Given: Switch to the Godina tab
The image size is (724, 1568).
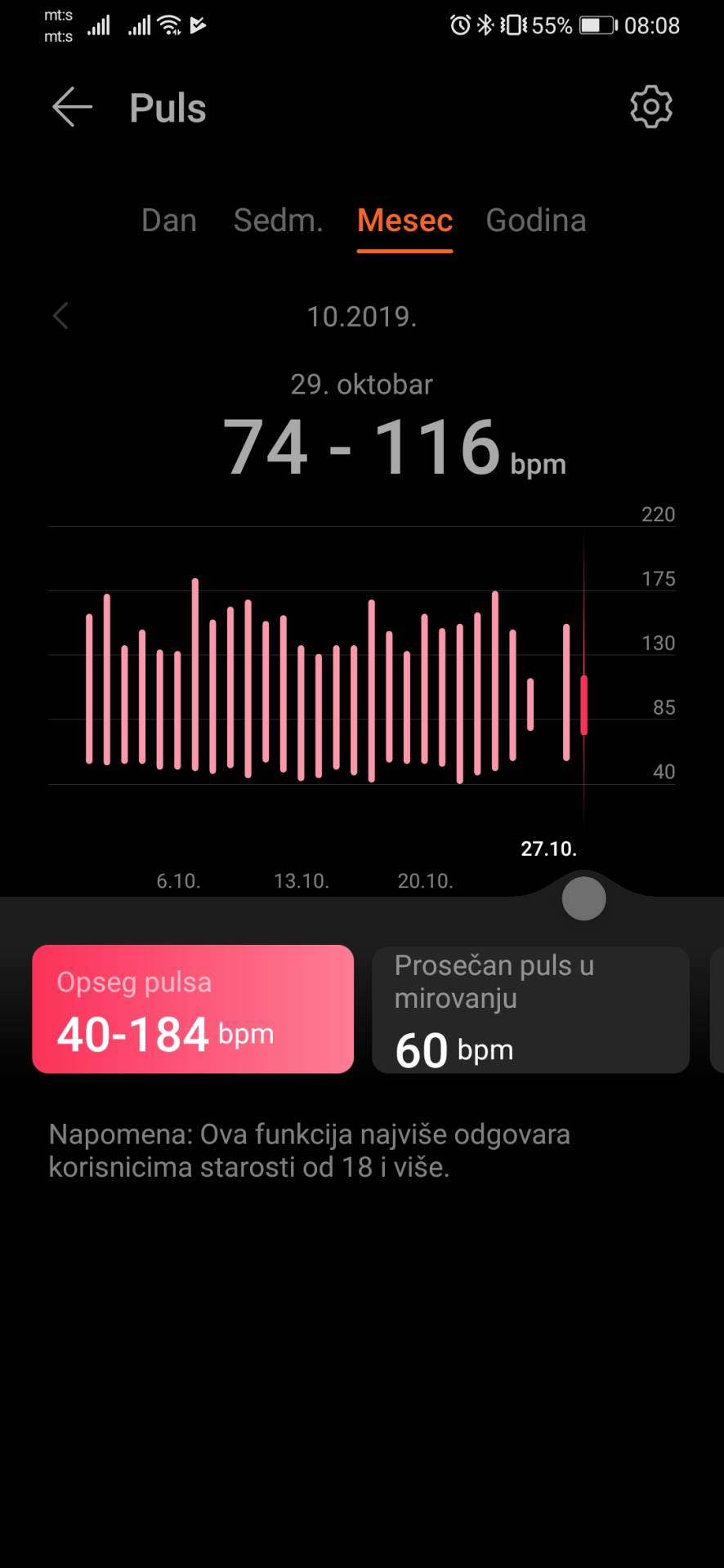Looking at the screenshot, I should [536, 220].
